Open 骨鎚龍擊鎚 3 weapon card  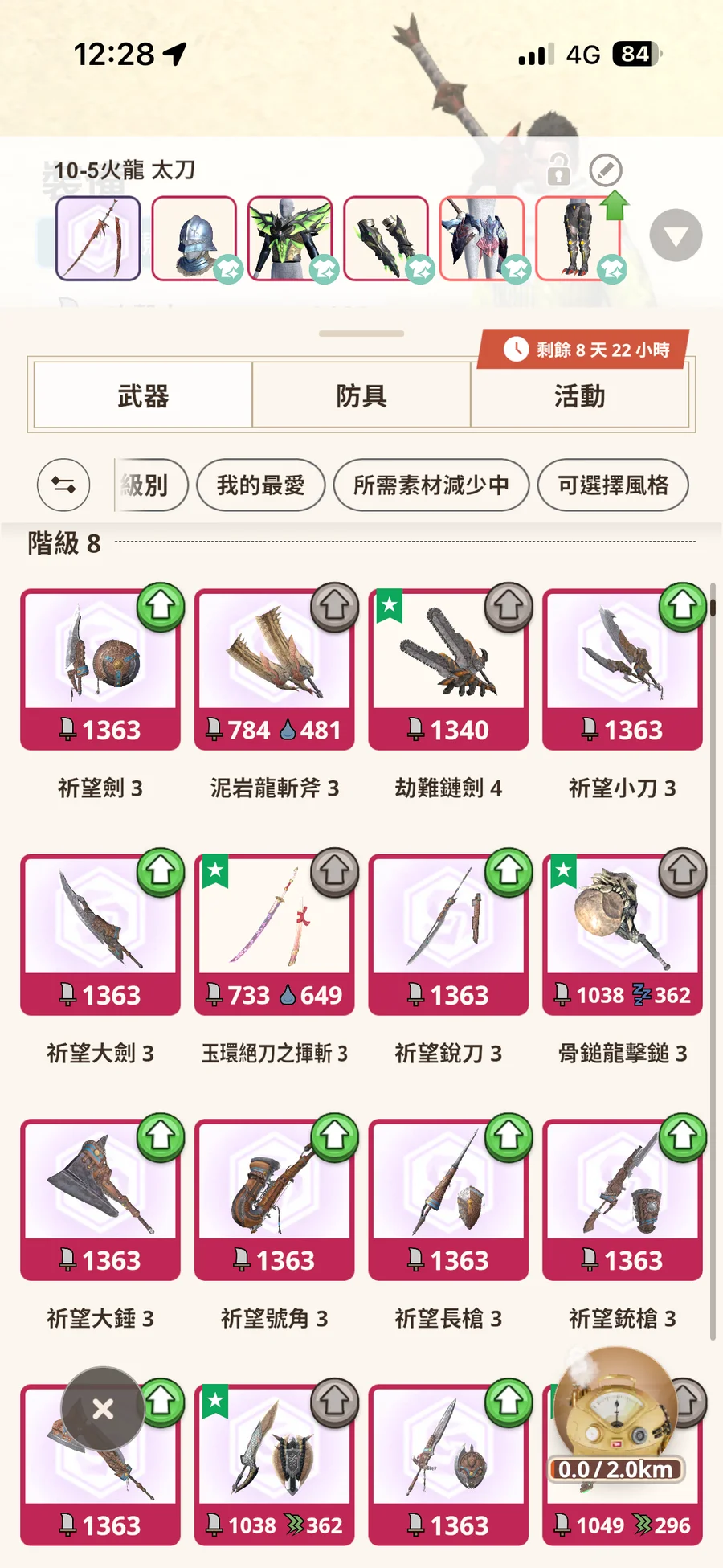coord(623,934)
